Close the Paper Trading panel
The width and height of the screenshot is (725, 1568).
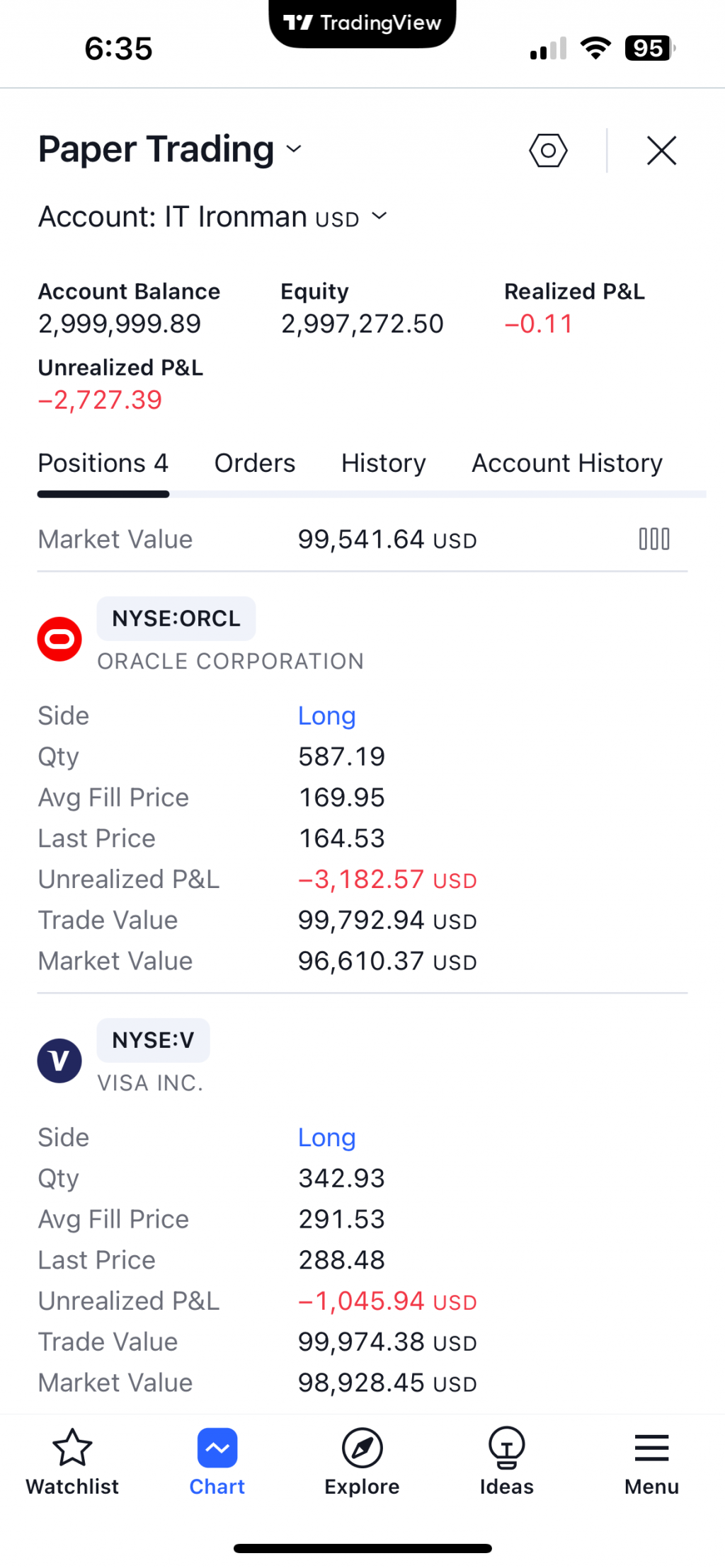[x=661, y=151]
